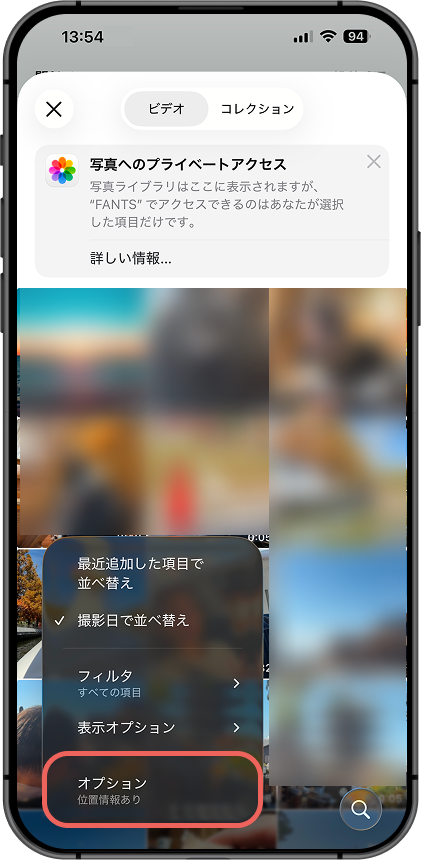Switch to the ビデオ tab
The height and width of the screenshot is (861, 421).
(166, 109)
